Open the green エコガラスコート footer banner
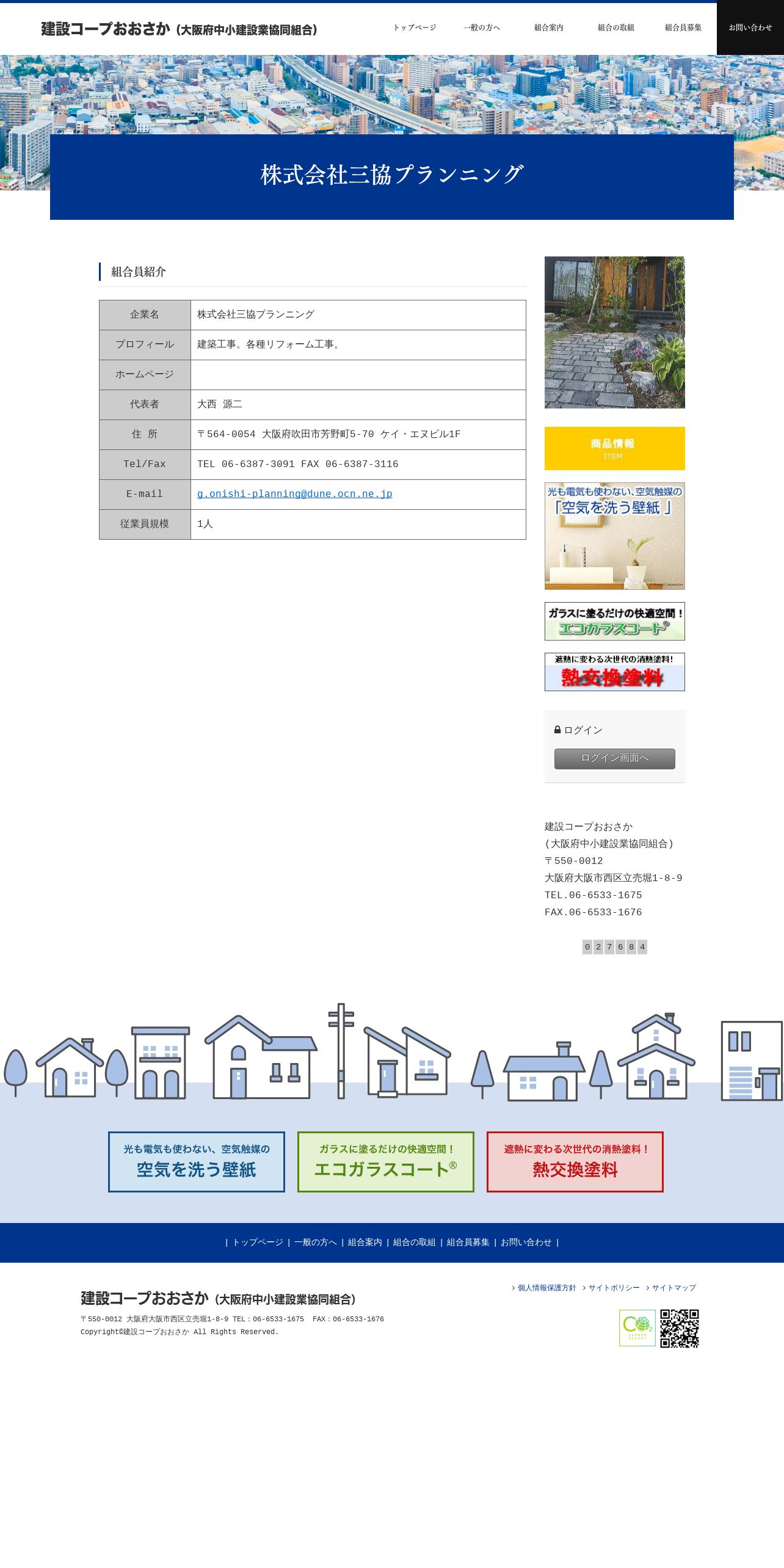Viewport: 784px width, 1568px height. [x=386, y=1161]
